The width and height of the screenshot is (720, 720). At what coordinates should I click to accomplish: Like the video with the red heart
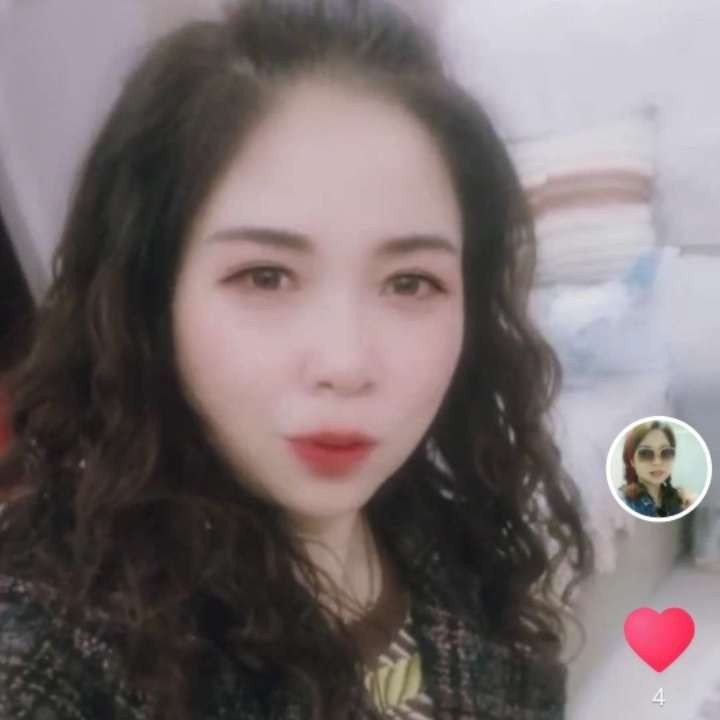[659, 638]
